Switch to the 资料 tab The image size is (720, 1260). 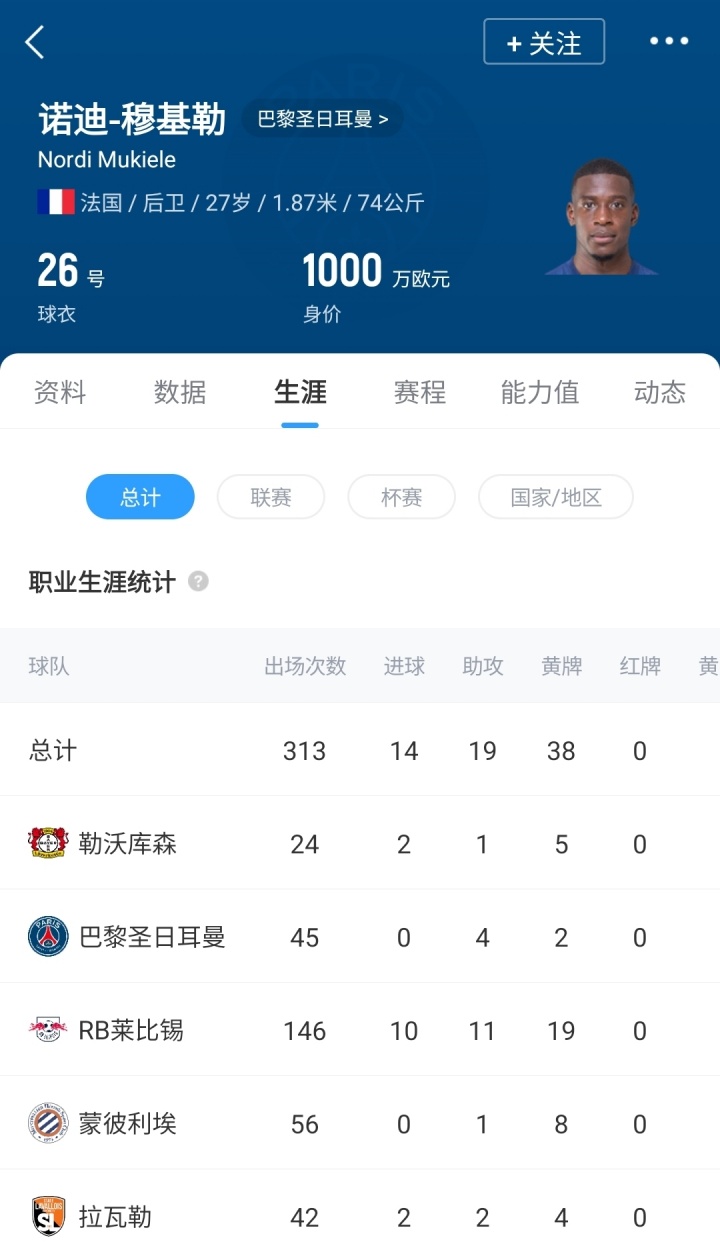click(x=60, y=392)
